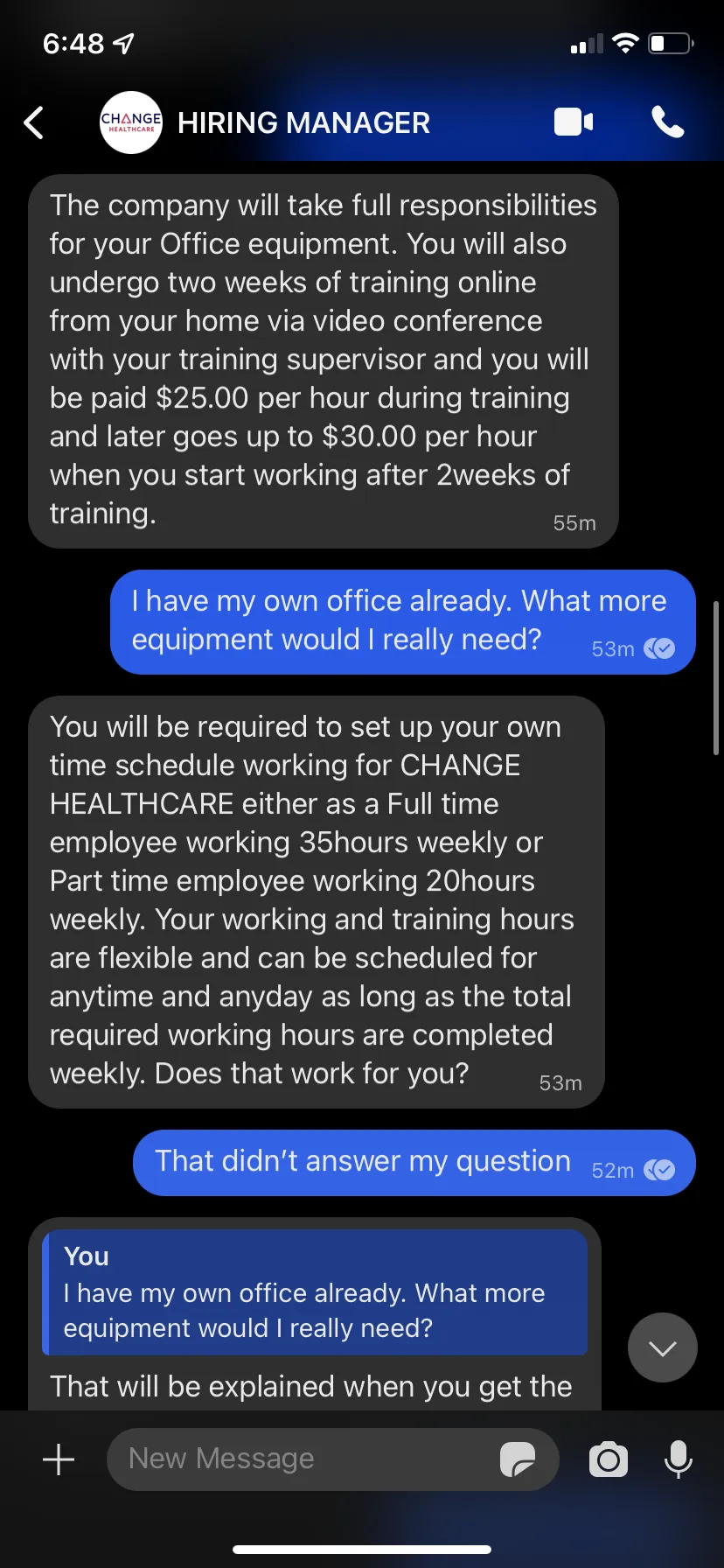The width and height of the screenshot is (724, 1568).
Task: Start a voice call with HIRING MANAGER
Action: pyautogui.click(x=668, y=122)
